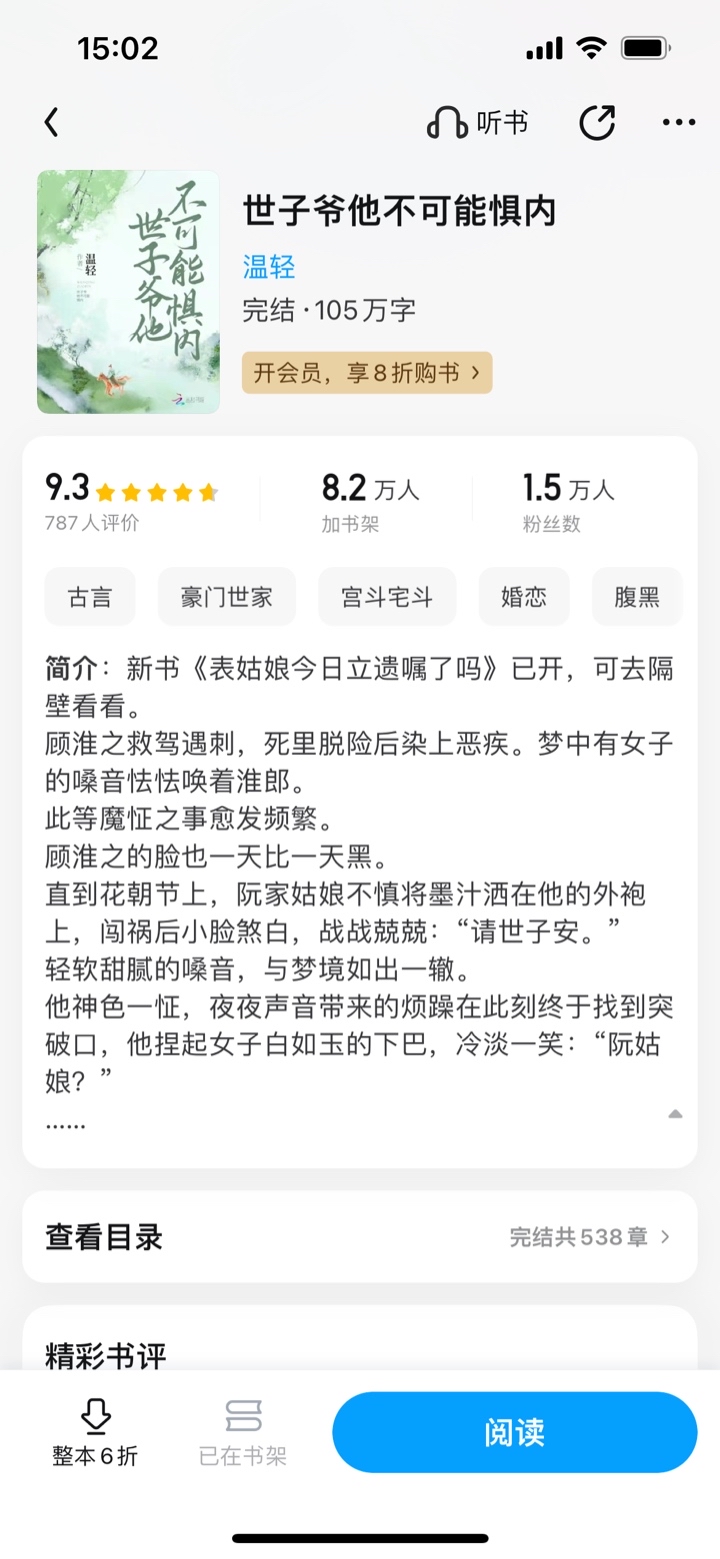720x1559 pixels.
Task: Open the book cover image
Action: pyautogui.click(x=128, y=292)
